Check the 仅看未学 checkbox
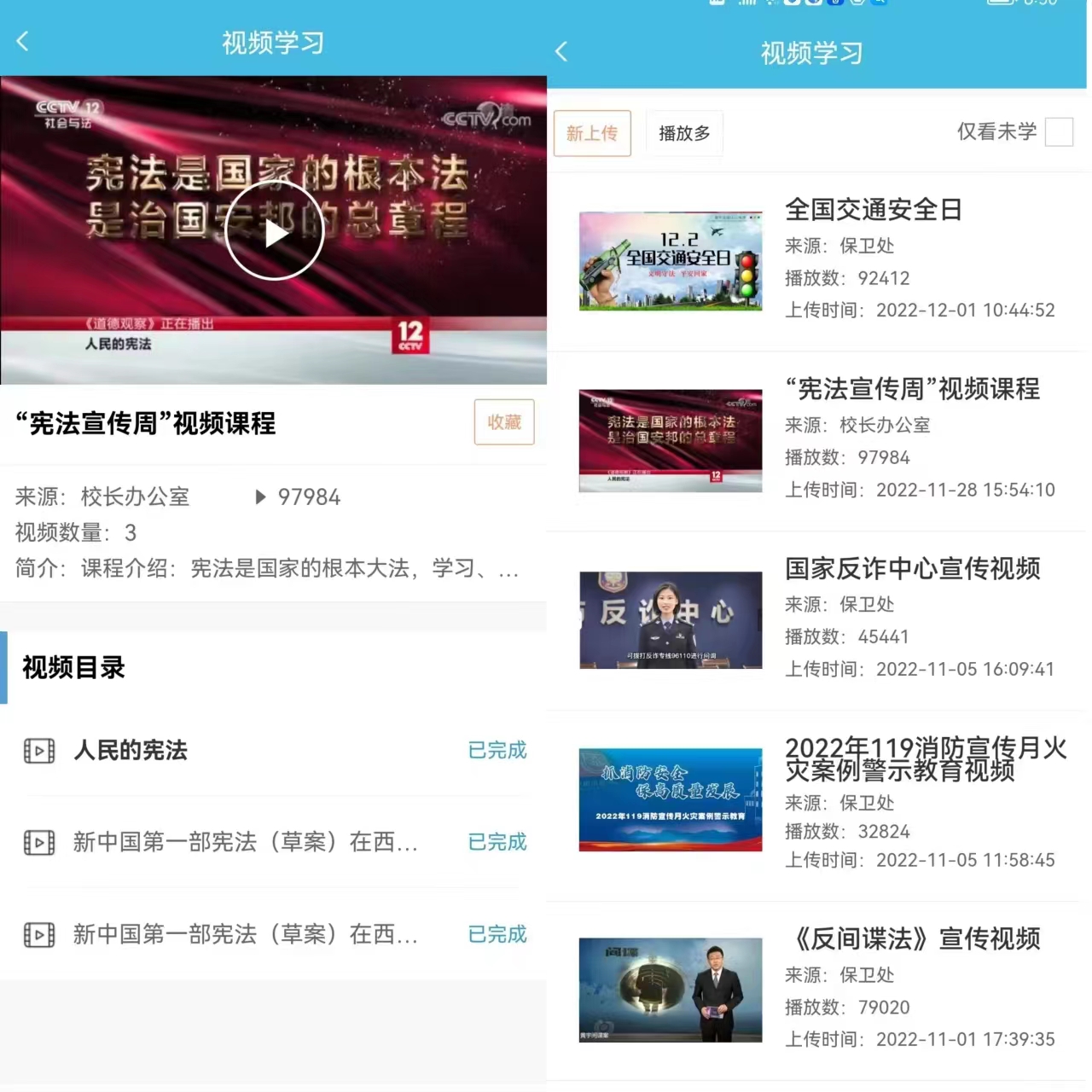Screen dimensions: 1092x1092 [1059, 131]
